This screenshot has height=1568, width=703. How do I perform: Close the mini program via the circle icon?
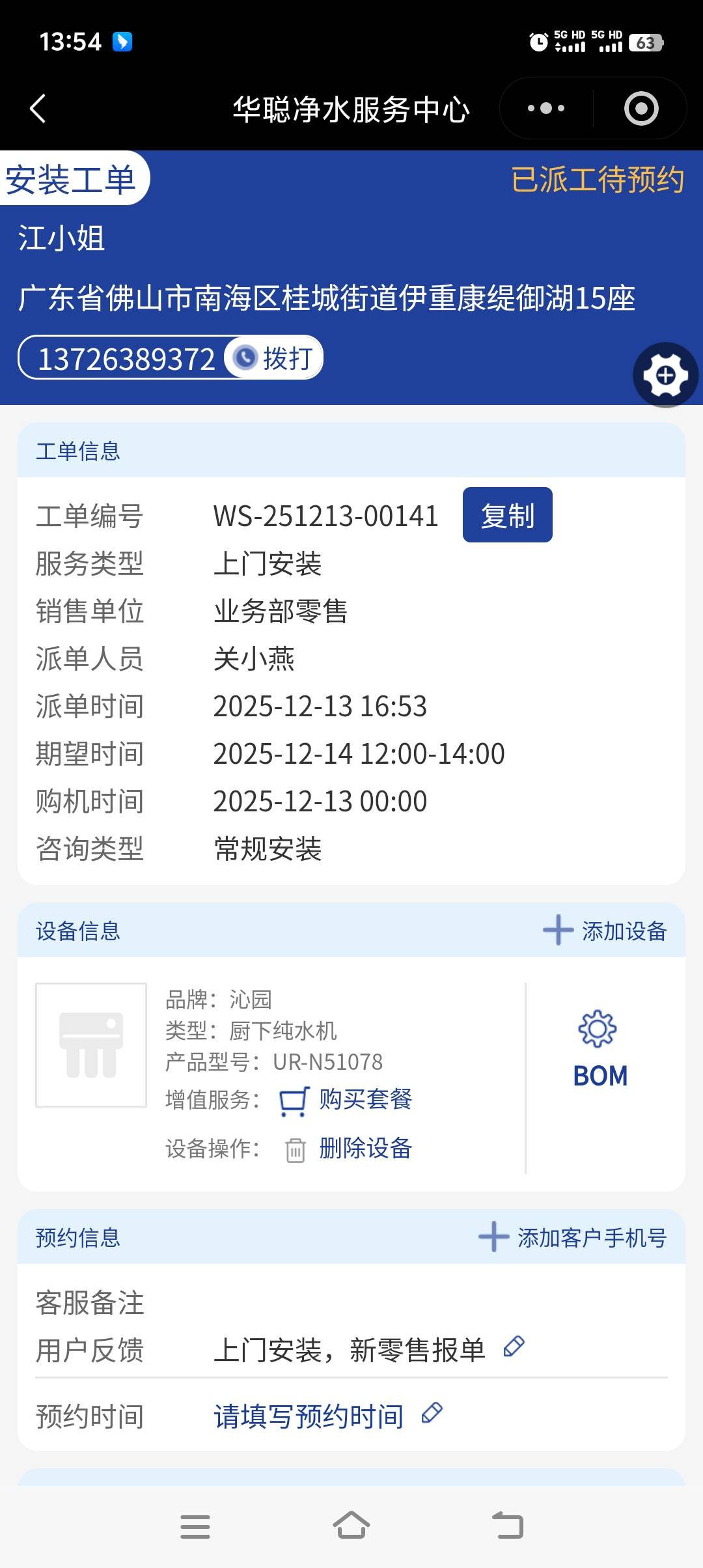(x=641, y=108)
